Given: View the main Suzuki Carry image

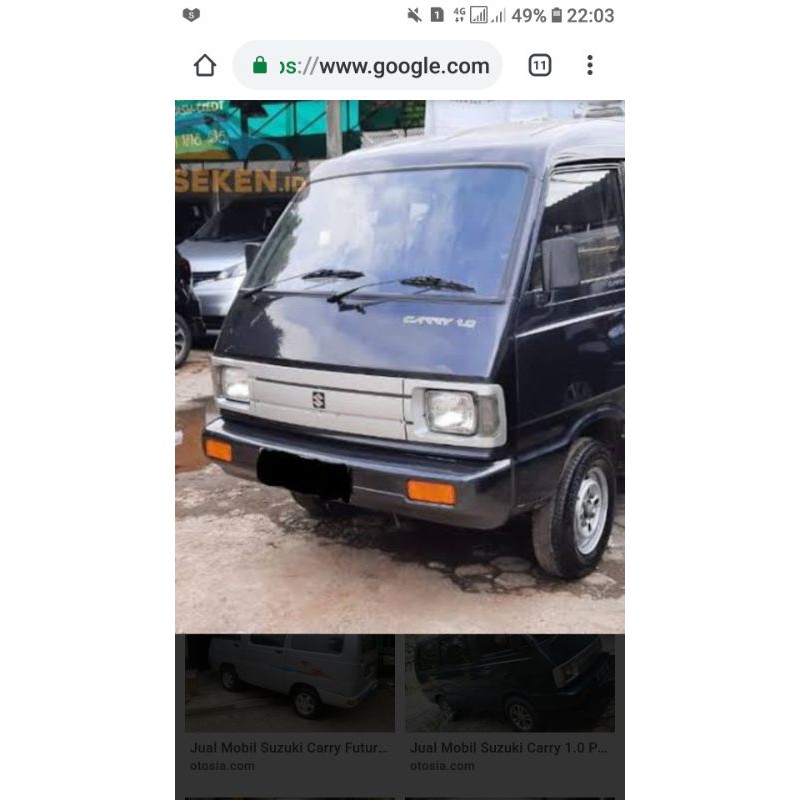Looking at the screenshot, I should coord(400,366).
